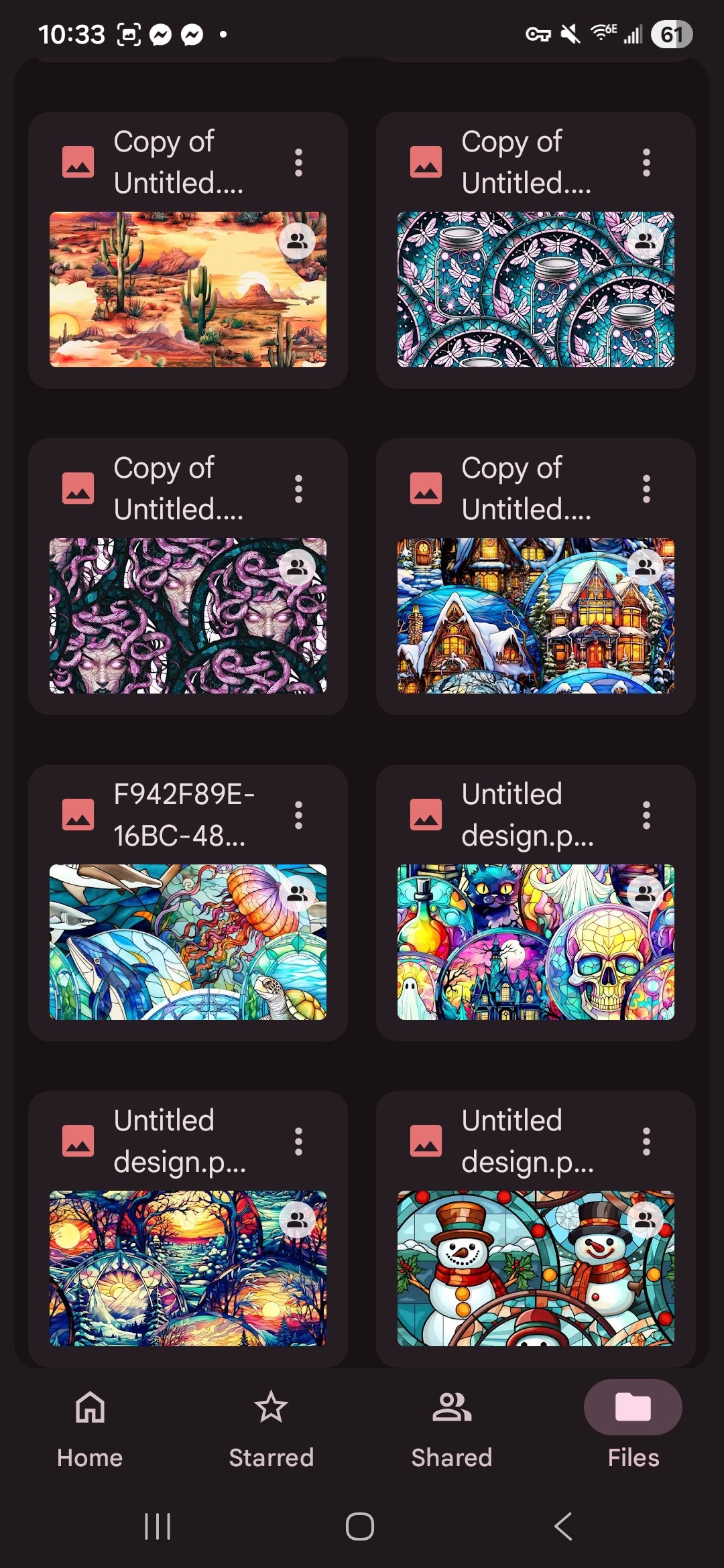Tap the system back button
Image resolution: width=724 pixels, height=1568 pixels.
pos(563,1526)
